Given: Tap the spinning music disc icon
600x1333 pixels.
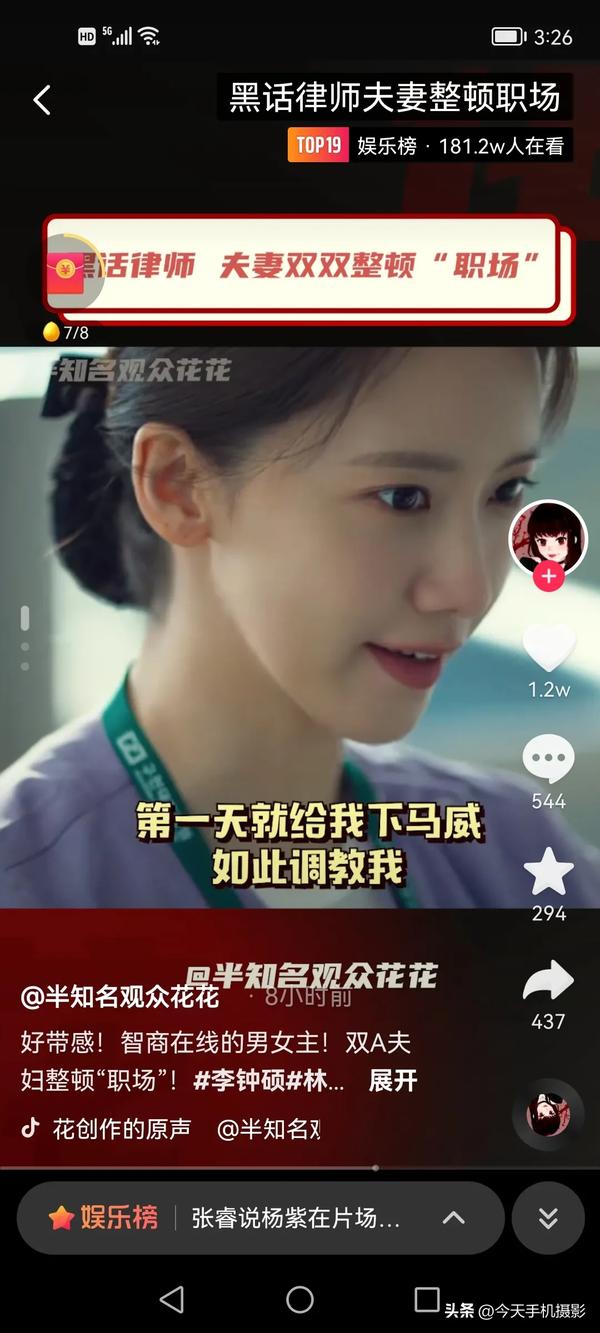Looking at the screenshot, I should [x=548, y=1115].
